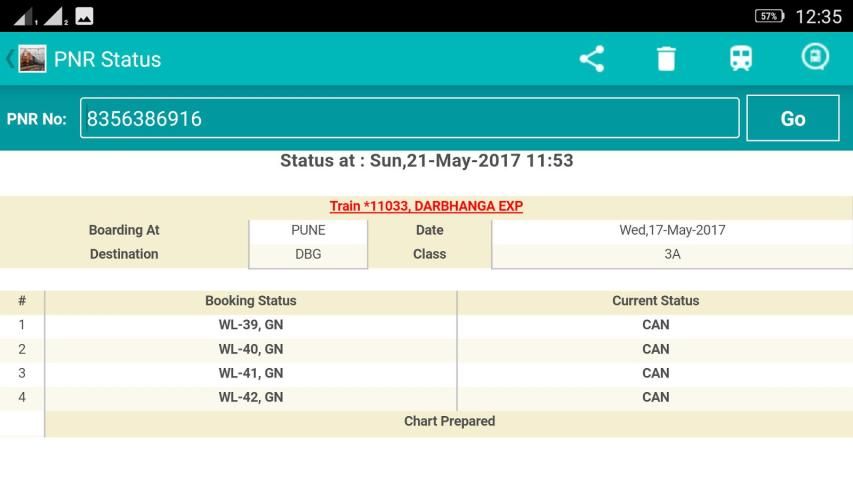
Task: Open the Train 11033 Darbhanga Exp link
Action: [x=426, y=206]
